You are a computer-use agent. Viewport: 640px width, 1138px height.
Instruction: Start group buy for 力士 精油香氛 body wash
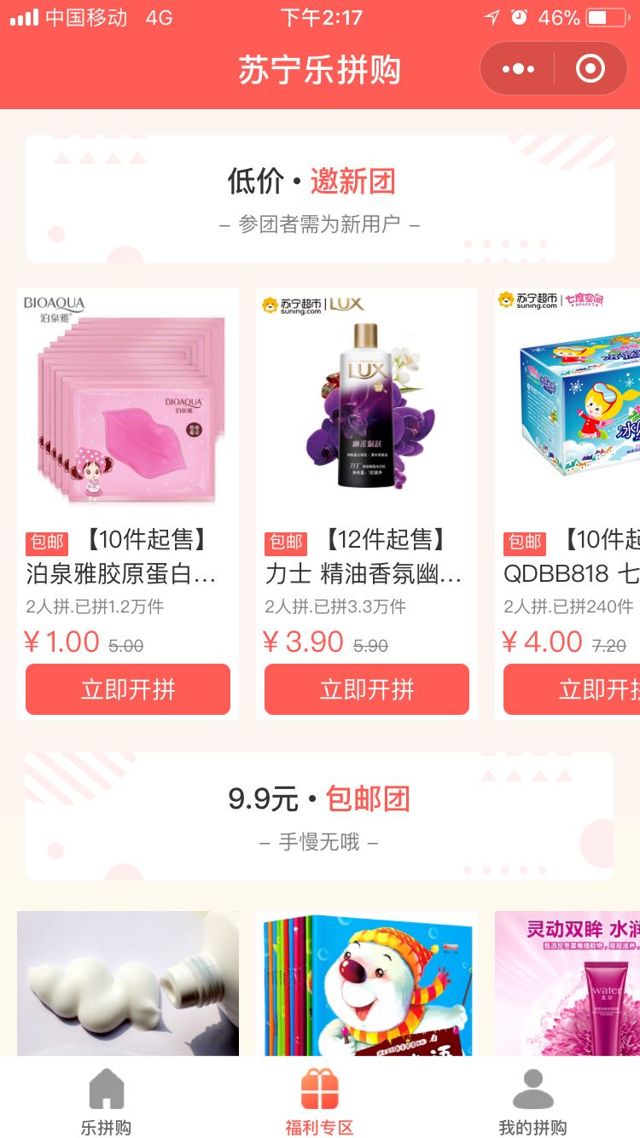click(367, 689)
